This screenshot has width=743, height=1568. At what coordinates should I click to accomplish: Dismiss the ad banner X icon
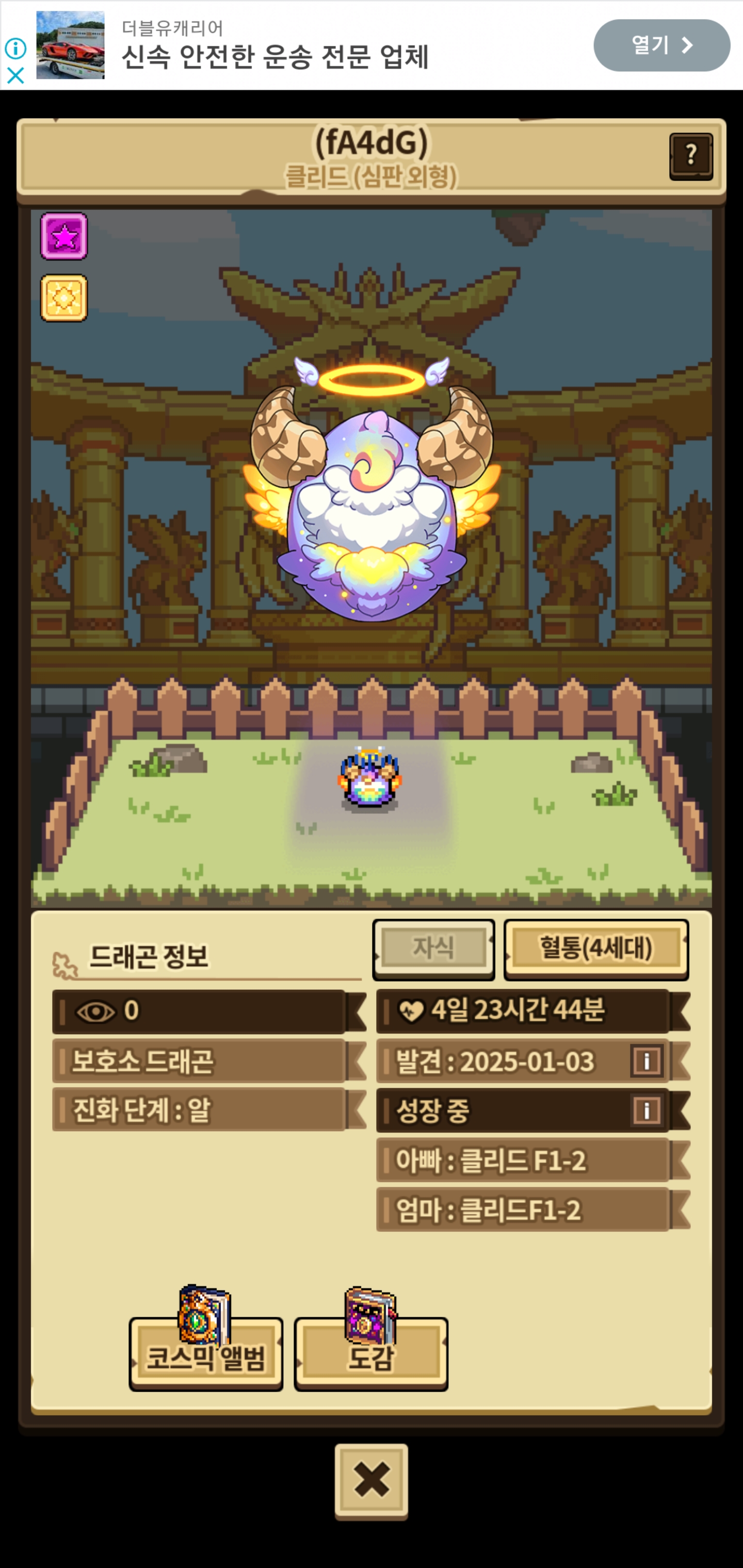click(15, 75)
